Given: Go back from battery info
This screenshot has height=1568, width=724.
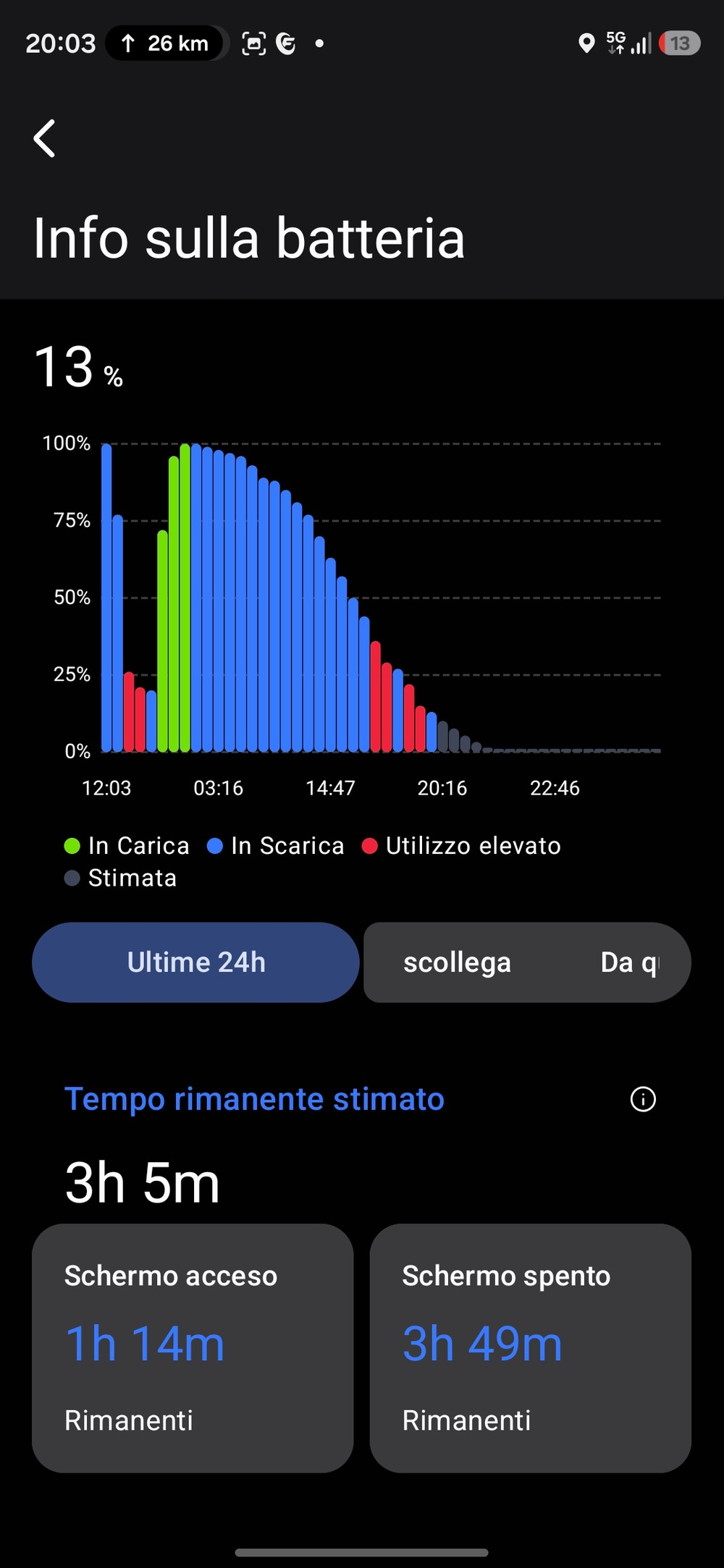Looking at the screenshot, I should coord(45,138).
